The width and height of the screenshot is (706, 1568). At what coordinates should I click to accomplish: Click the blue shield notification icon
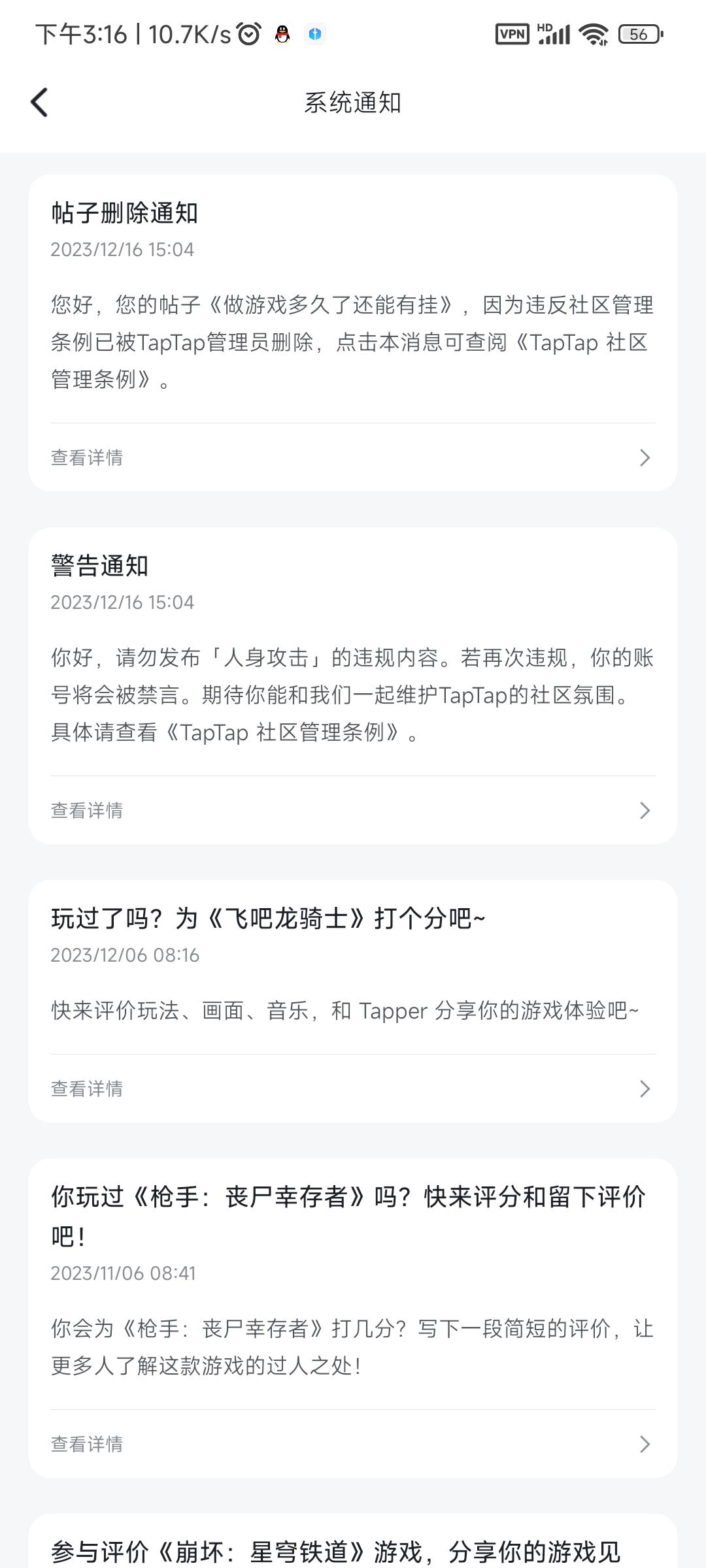click(315, 35)
